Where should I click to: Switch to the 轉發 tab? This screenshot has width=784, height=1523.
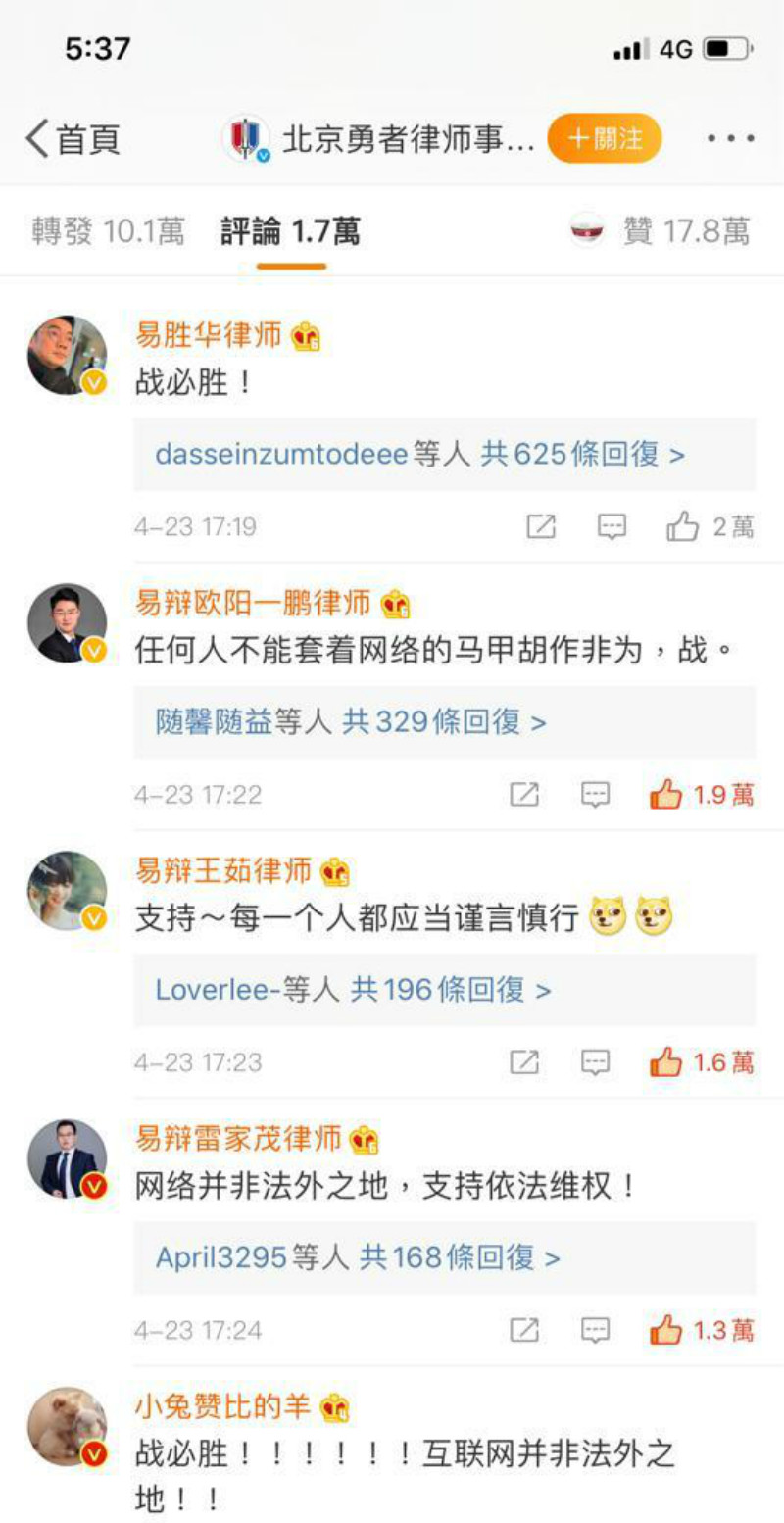pyautogui.click(x=107, y=231)
